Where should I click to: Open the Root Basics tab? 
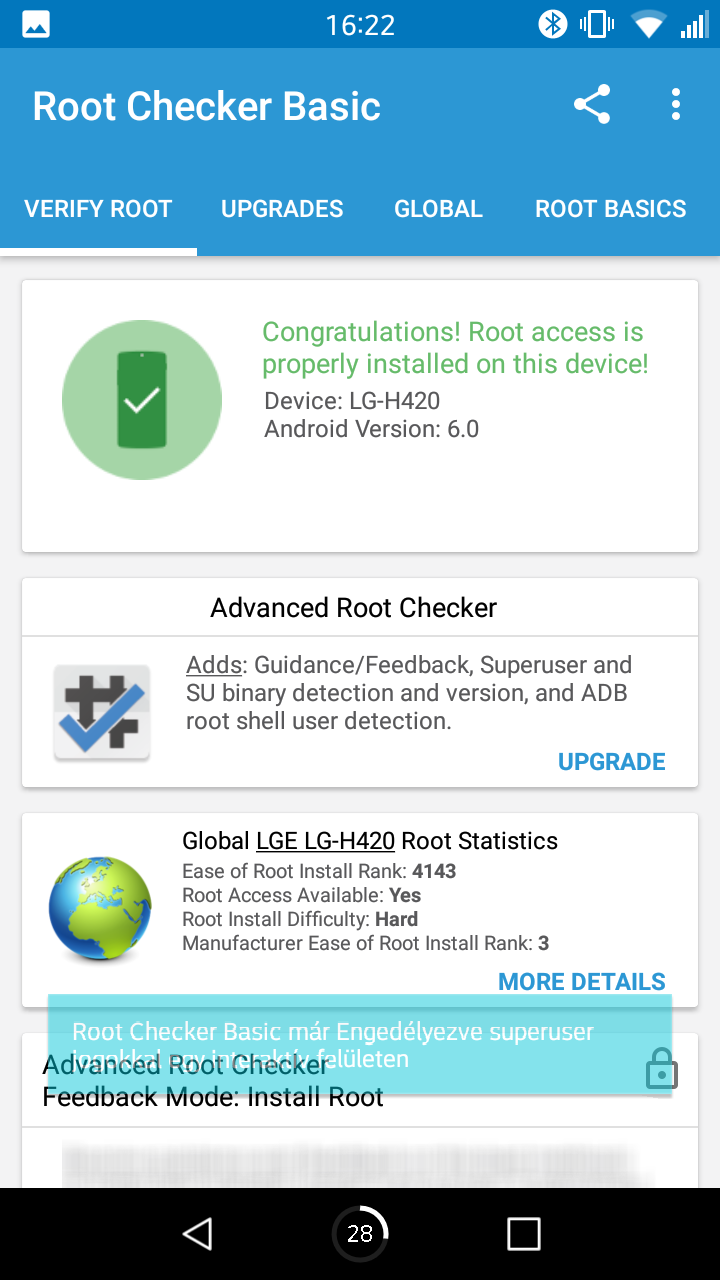(x=611, y=209)
